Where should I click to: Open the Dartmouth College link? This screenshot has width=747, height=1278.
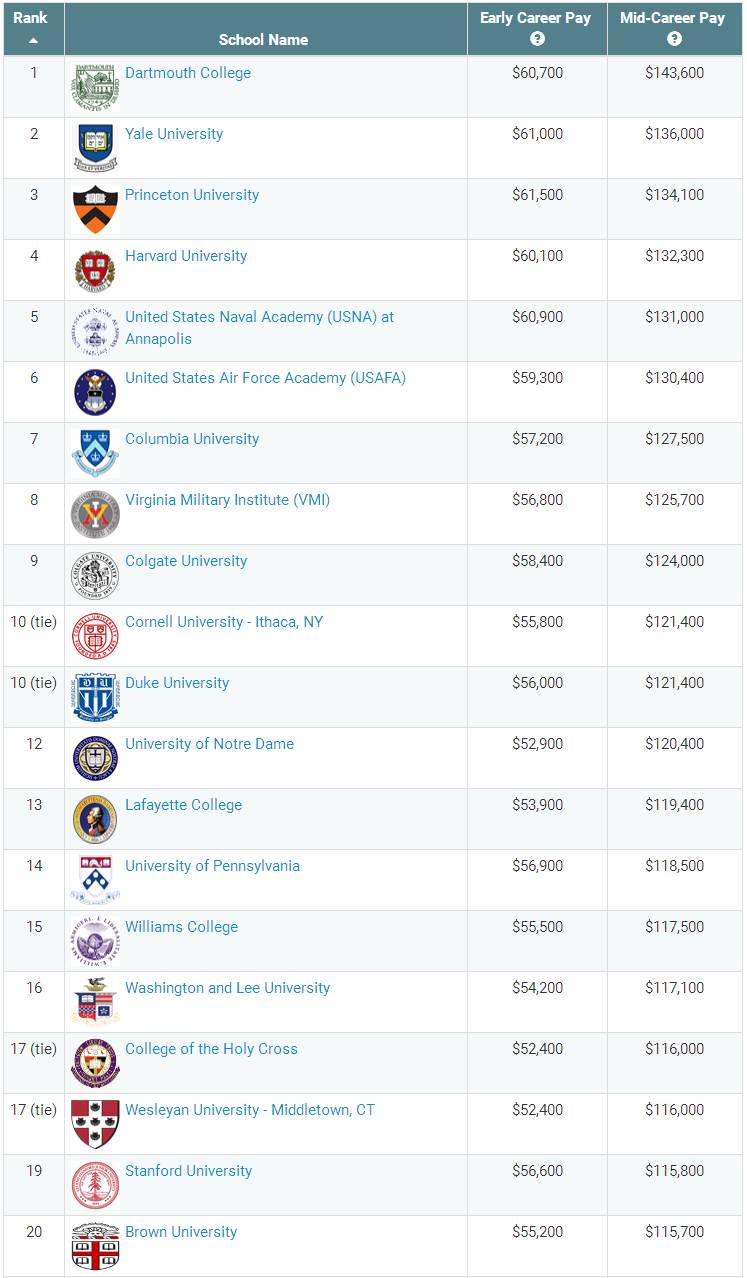(188, 73)
